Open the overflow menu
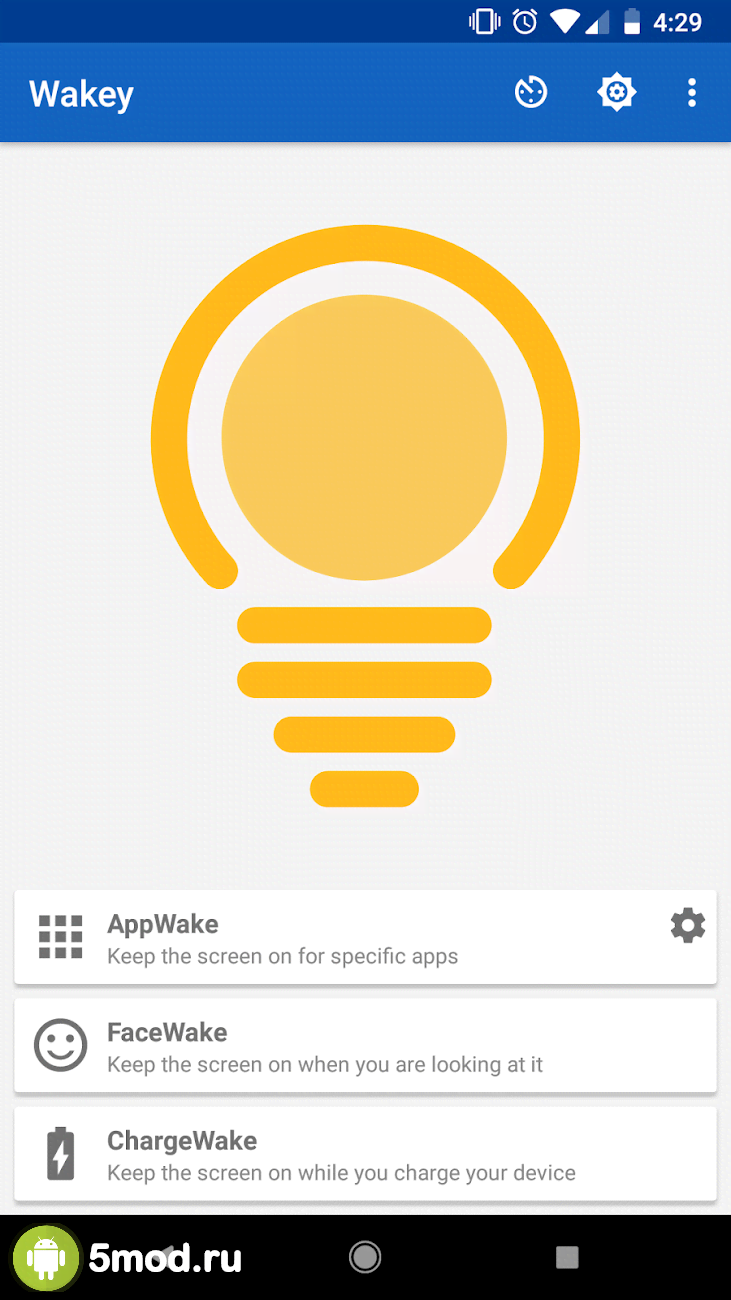 coord(691,93)
